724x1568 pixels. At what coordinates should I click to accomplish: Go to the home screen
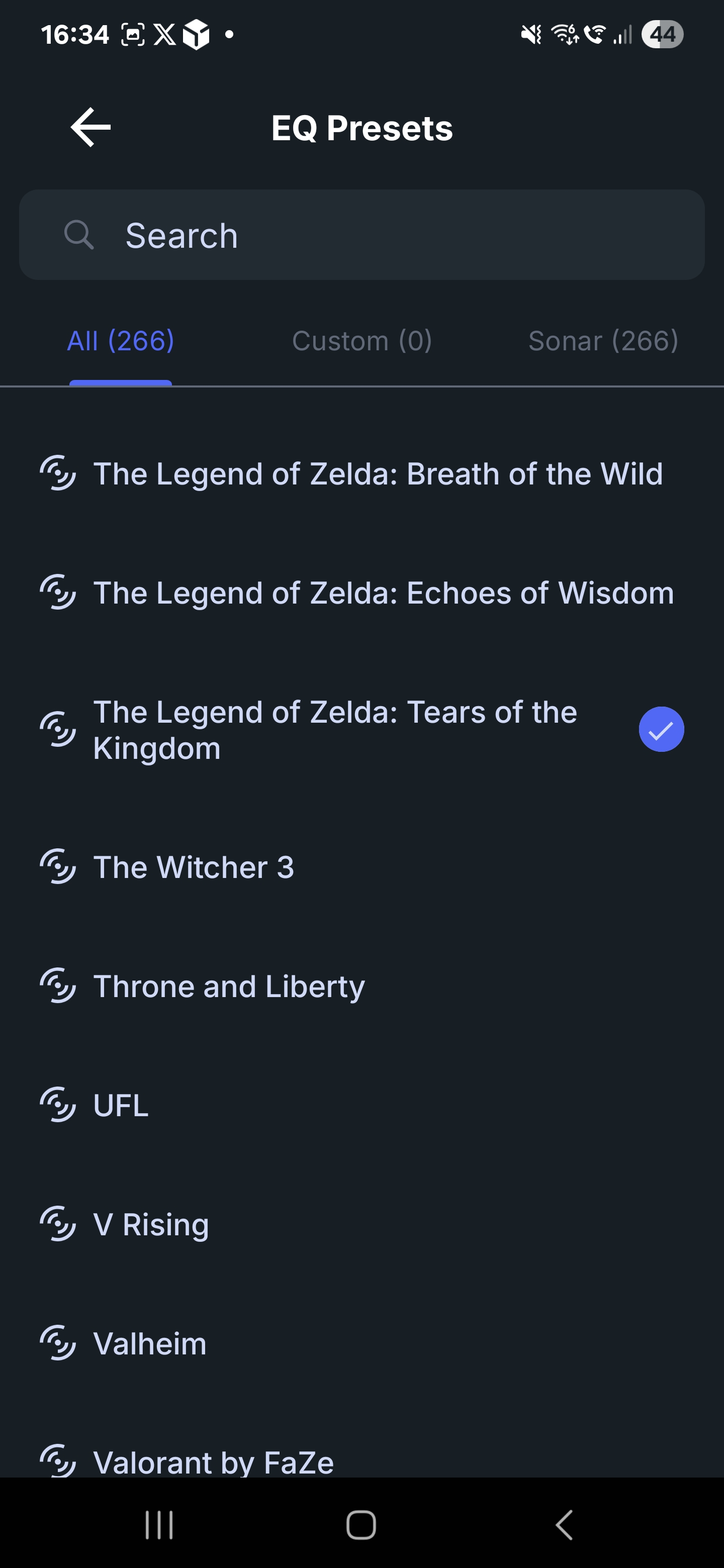[361, 1525]
